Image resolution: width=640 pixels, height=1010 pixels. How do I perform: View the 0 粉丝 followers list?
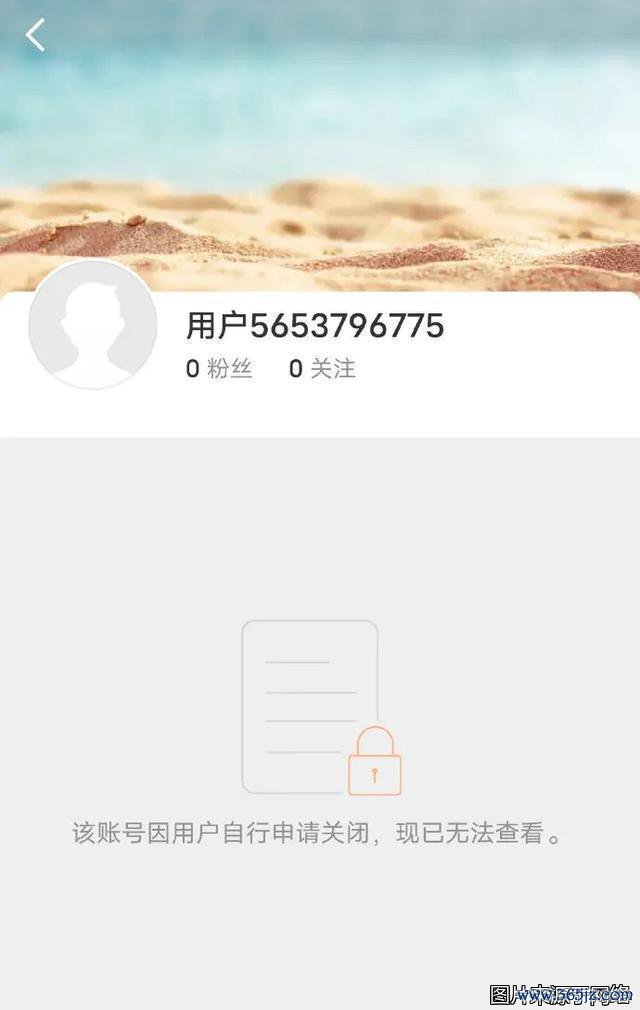point(219,369)
